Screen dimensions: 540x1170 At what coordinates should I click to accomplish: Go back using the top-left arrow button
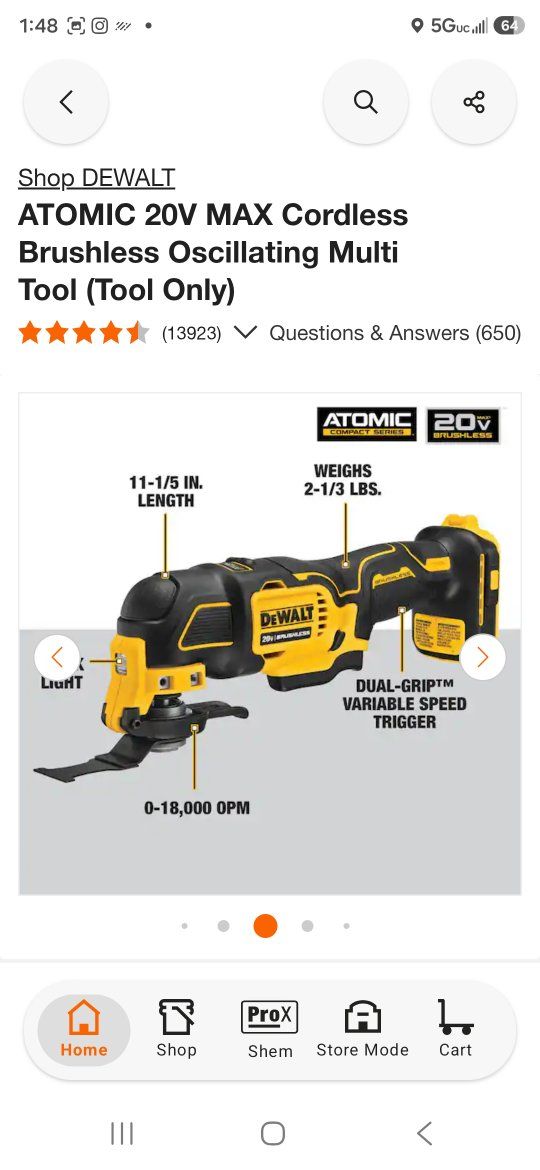click(66, 101)
